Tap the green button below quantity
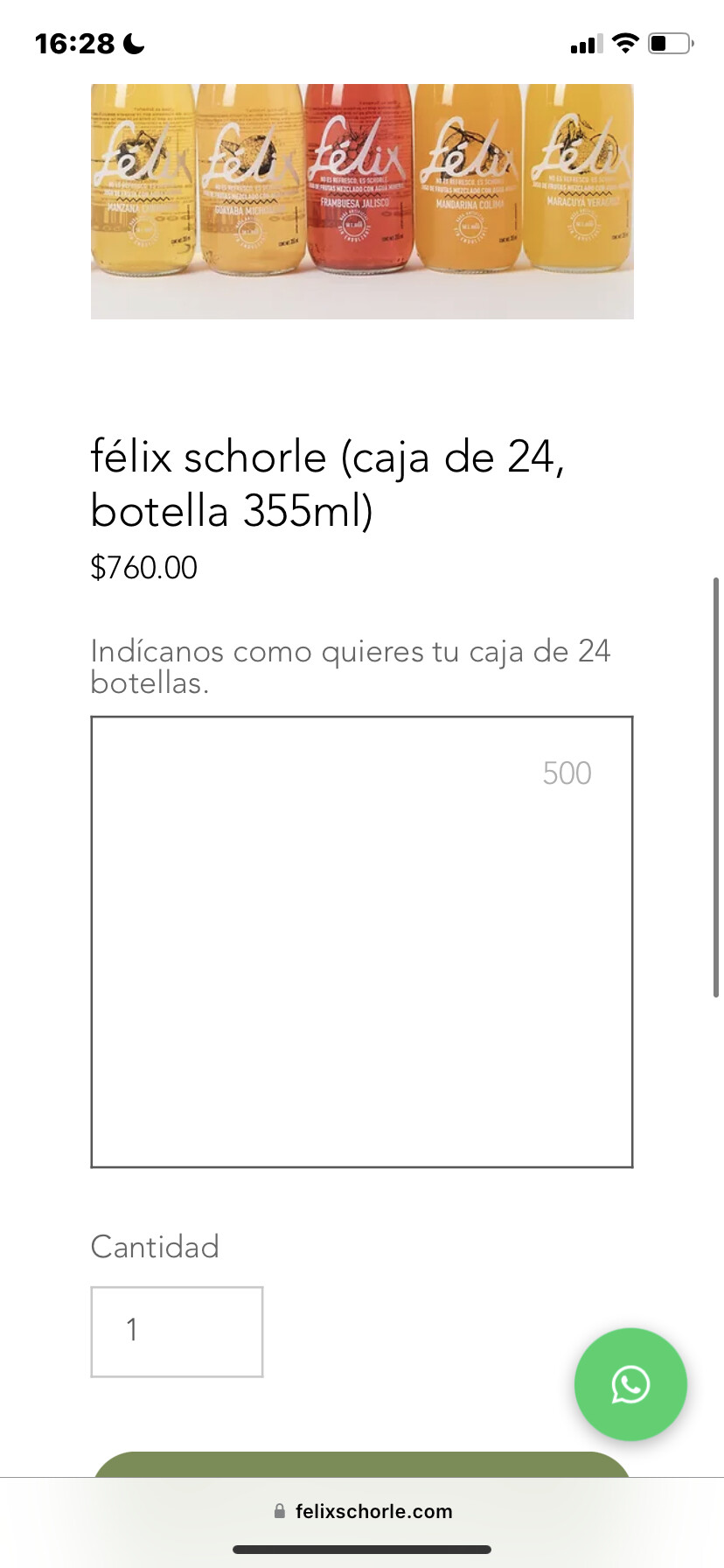Image resolution: width=724 pixels, height=1568 pixels. [361, 1465]
